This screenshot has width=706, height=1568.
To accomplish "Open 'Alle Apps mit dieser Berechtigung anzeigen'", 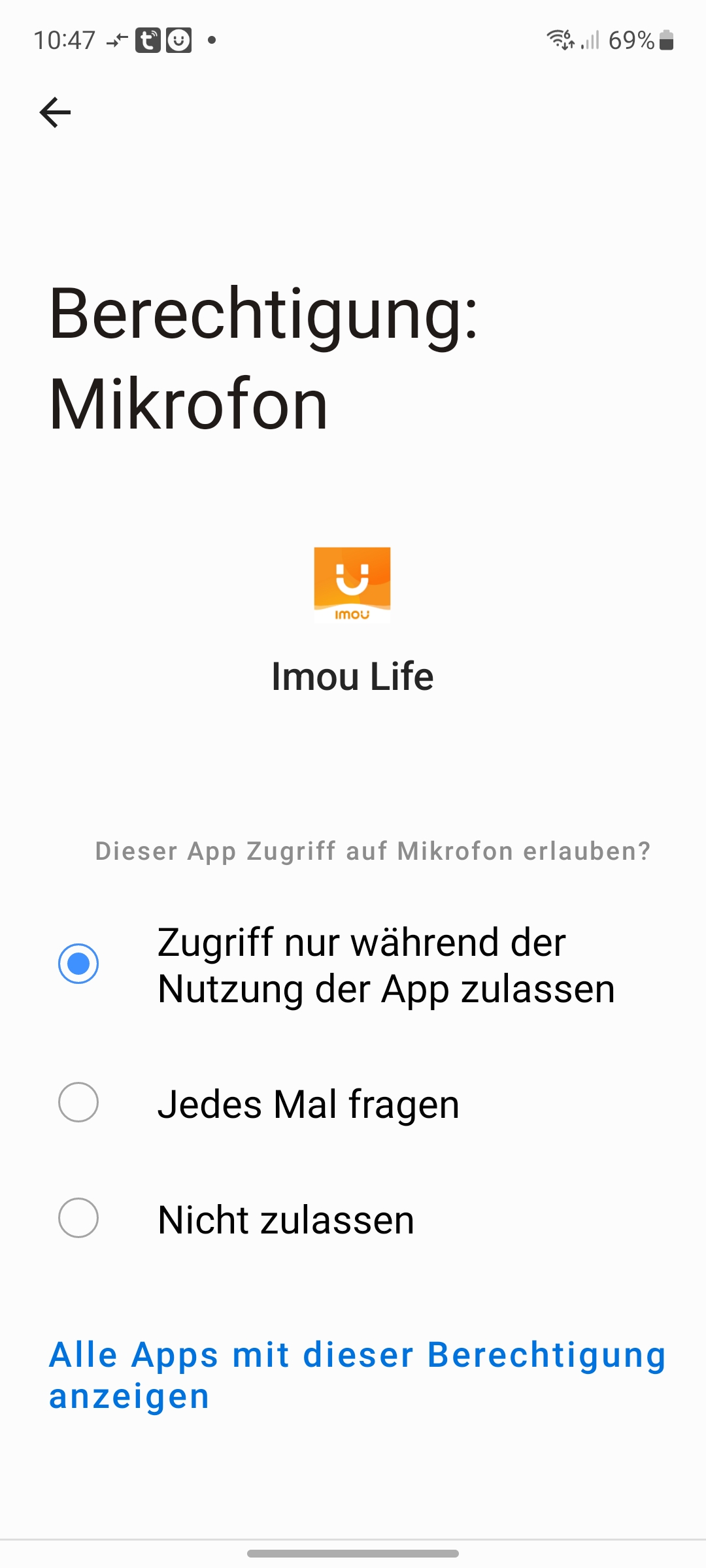I will coord(357,1375).
